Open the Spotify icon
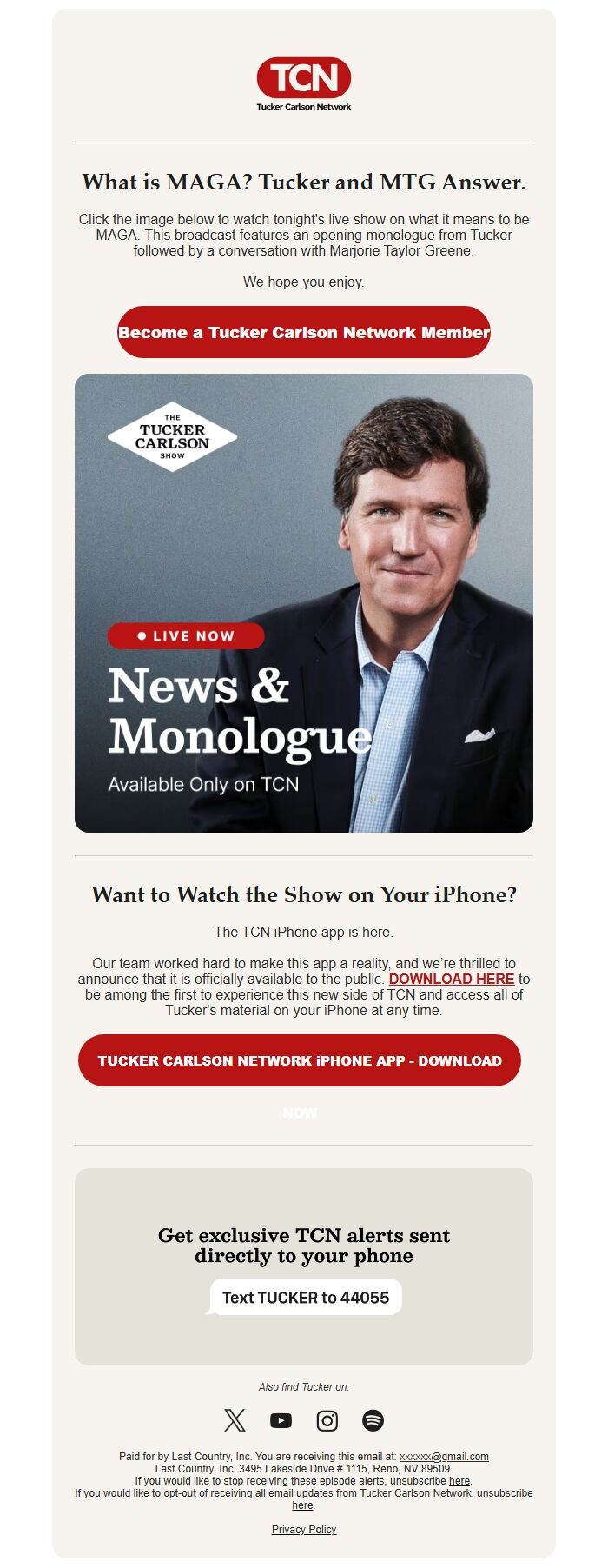608x1568 pixels. tap(373, 1420)
